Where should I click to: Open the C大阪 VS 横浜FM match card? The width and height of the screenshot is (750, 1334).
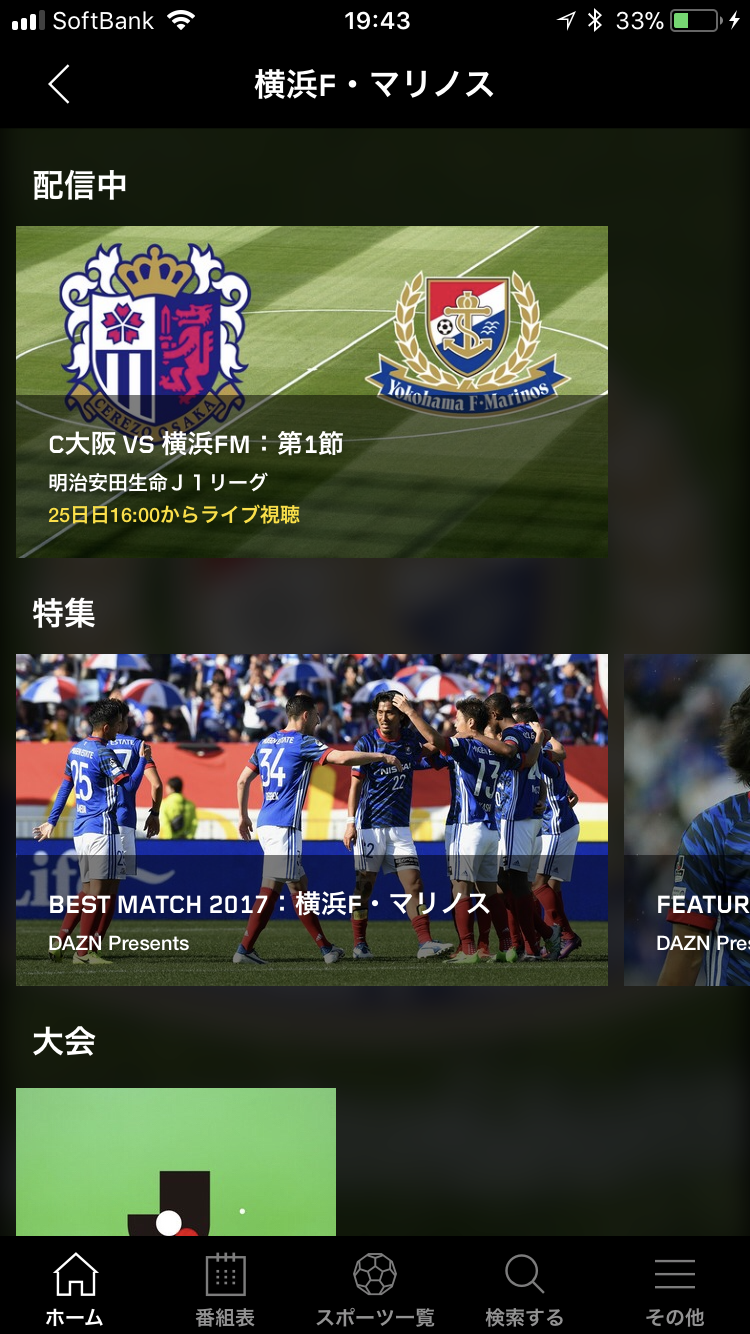tap(311, 391)
